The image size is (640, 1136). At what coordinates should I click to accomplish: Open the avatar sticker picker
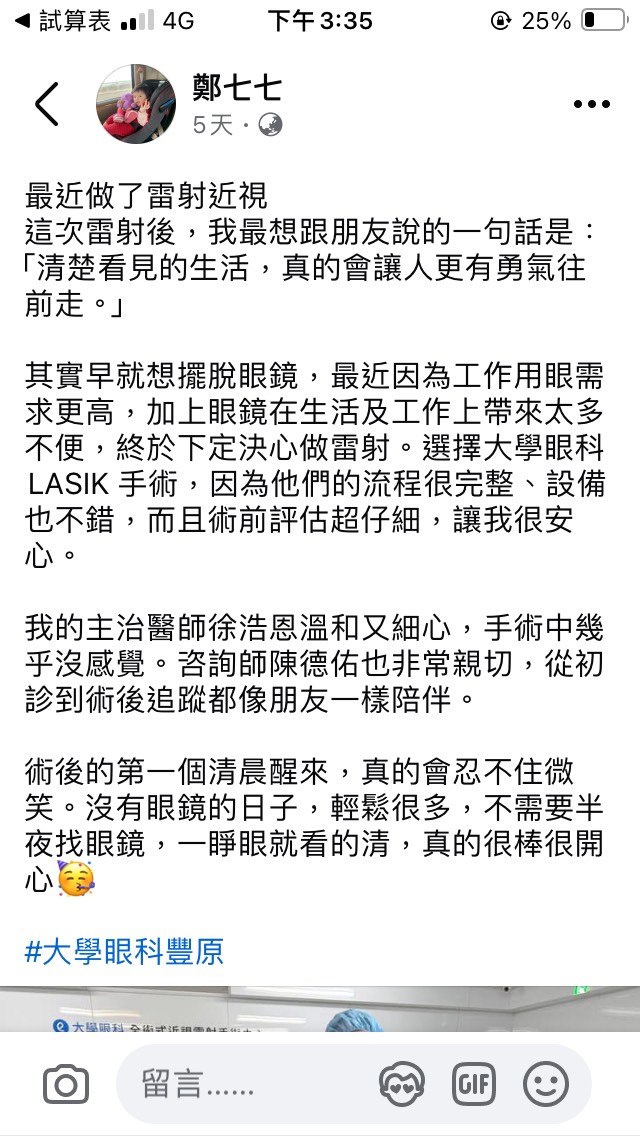pos(403,1084)
